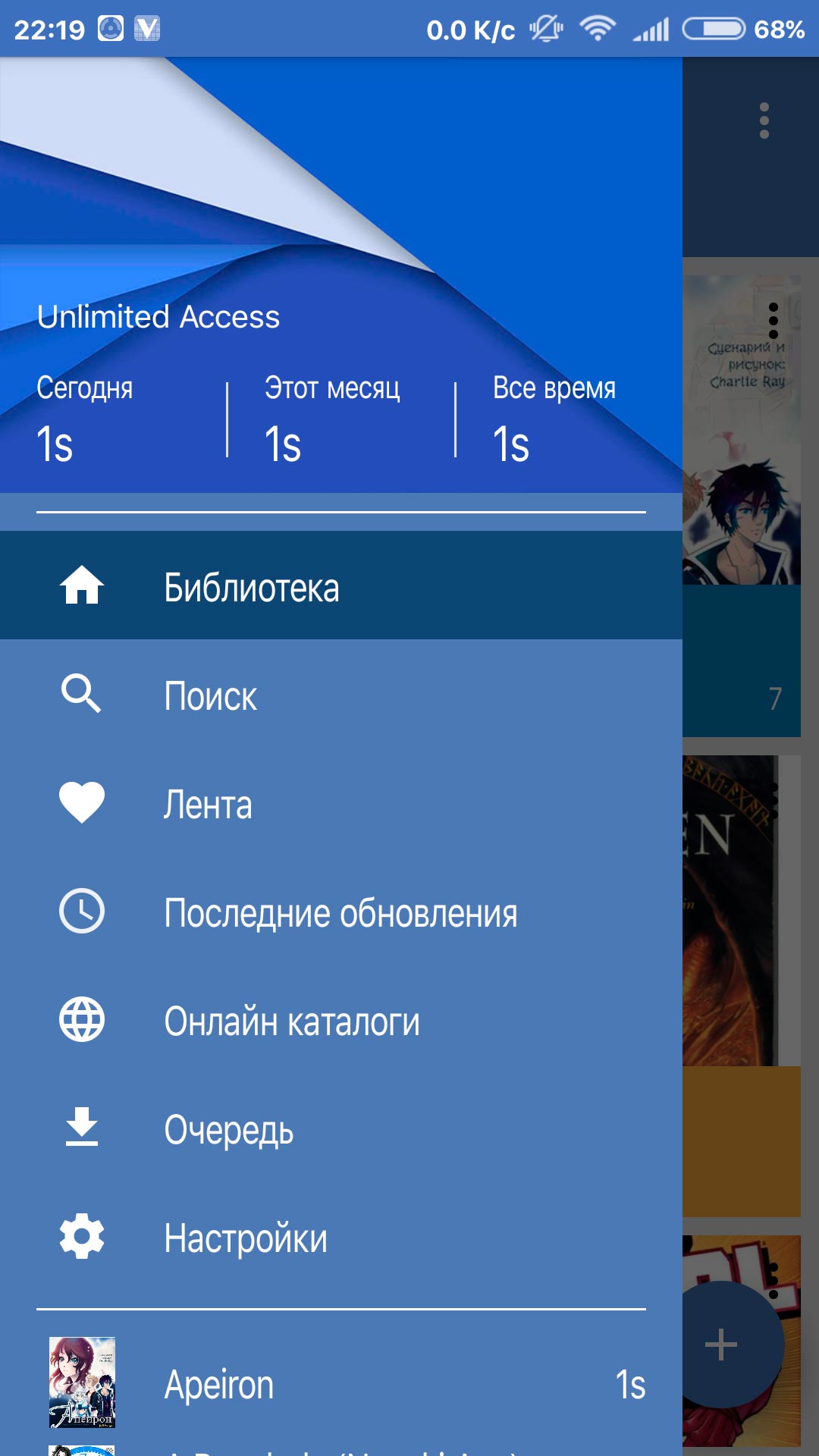Open the Очередь download queue
This screenshot has width=819, height=1456.
point(341,1128)
